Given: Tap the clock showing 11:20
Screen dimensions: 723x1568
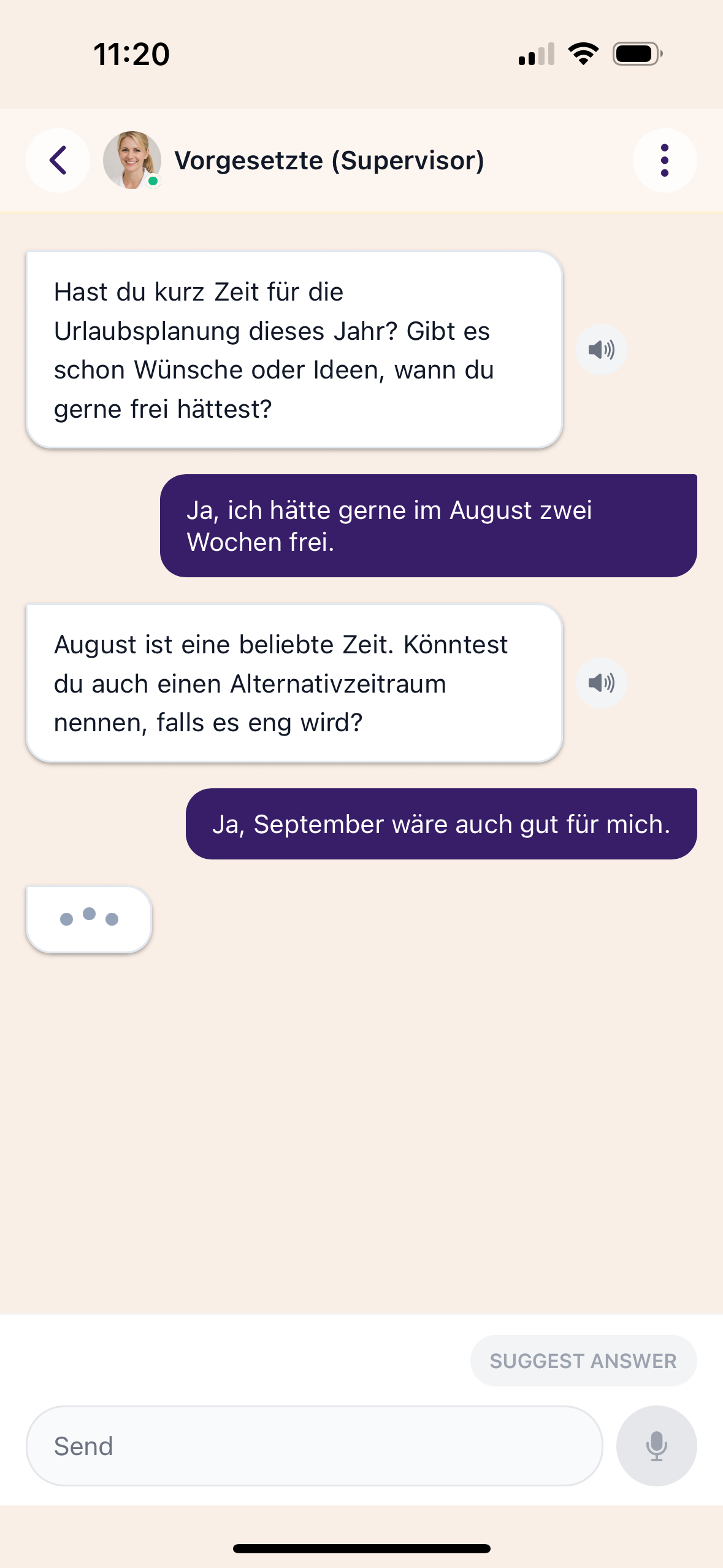Looking at the screenshot, I should (x=131, y=55).
